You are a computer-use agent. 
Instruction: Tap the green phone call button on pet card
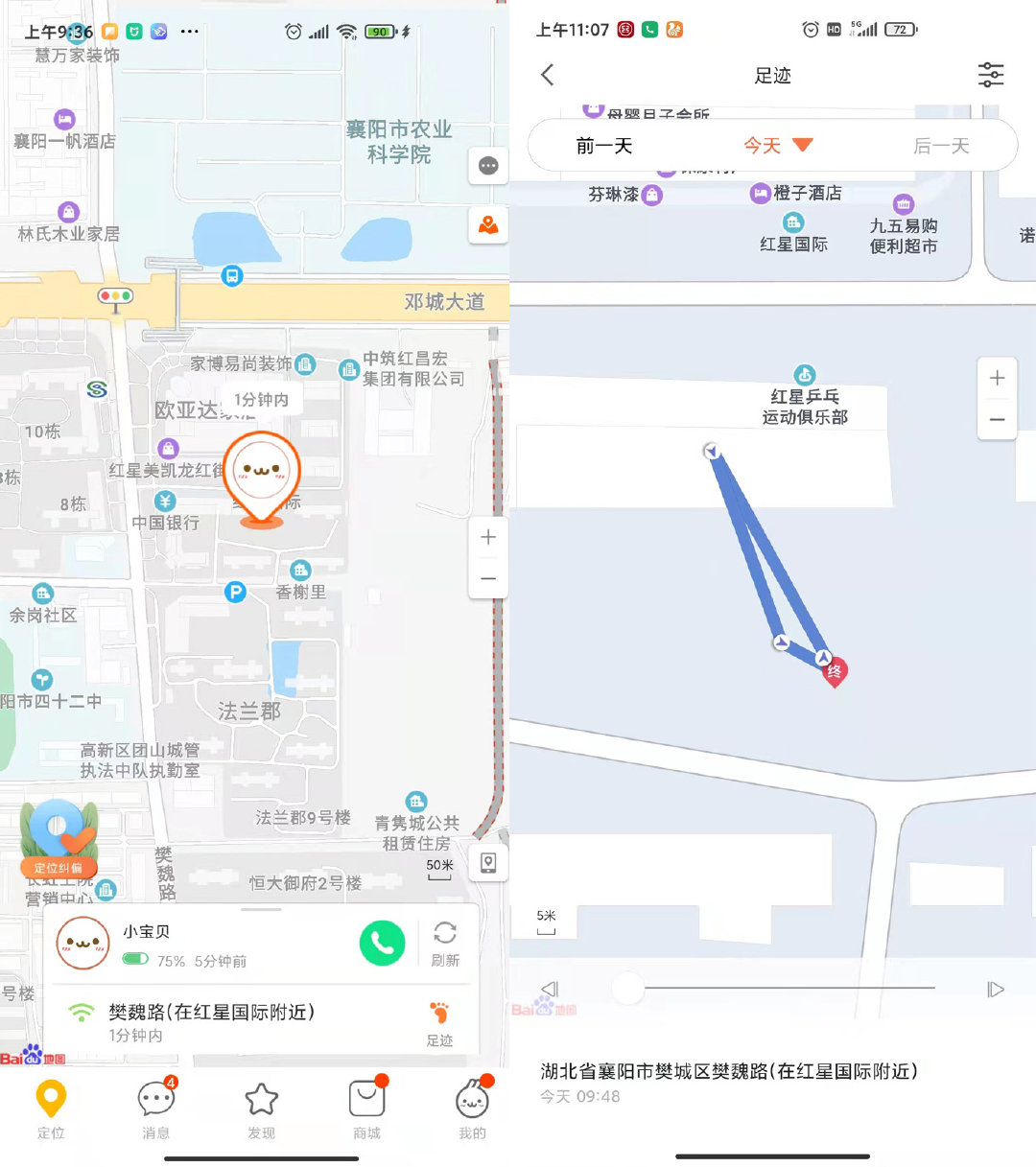coord(383,943)
